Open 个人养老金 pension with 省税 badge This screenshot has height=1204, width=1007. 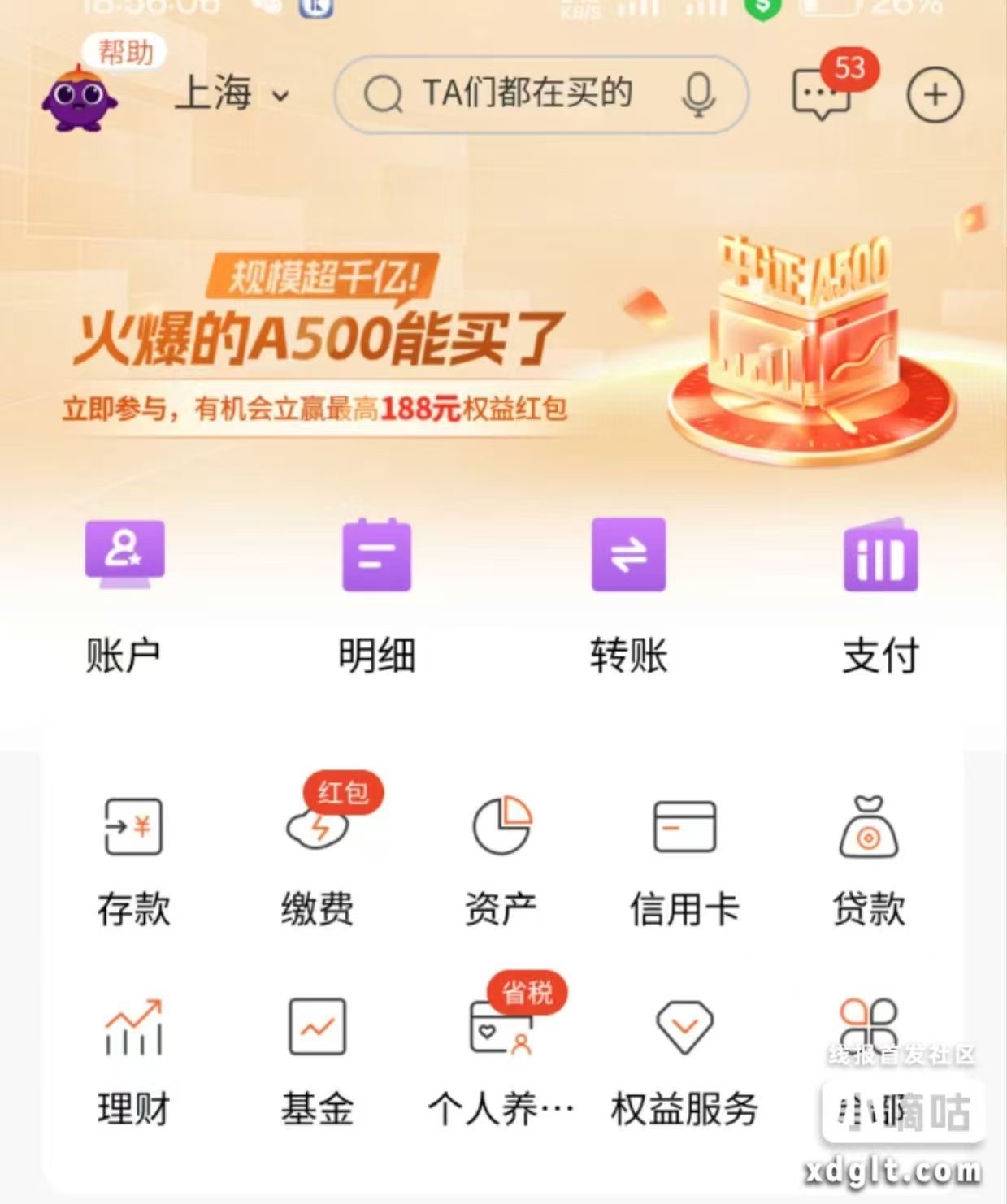501,1060
